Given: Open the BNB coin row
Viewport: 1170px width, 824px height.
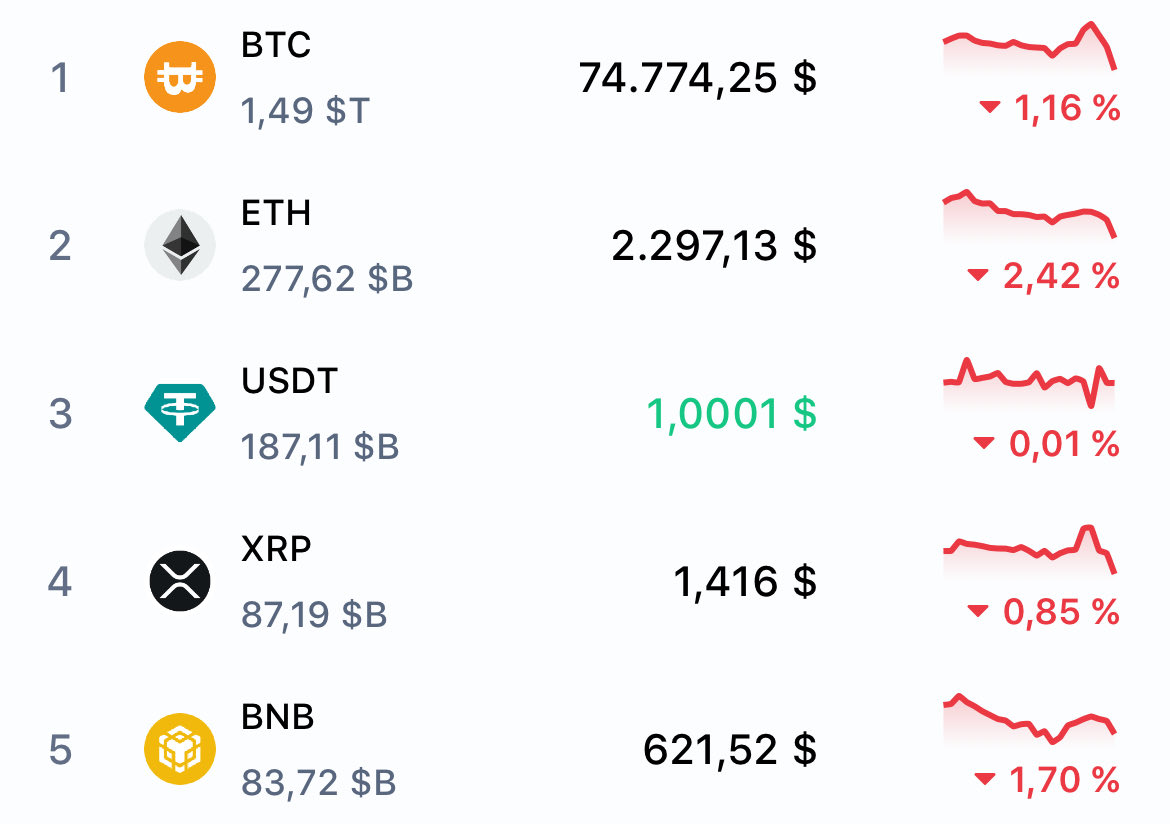Looking at the screenshot, I should point(585,749).
